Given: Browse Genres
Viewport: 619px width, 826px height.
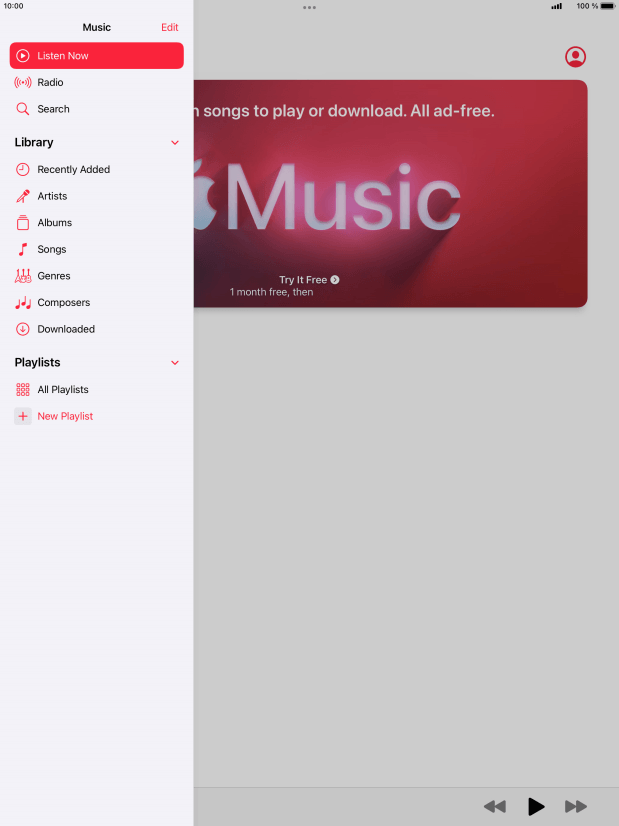Looking at the screenshot, I should (x=53, y=276).
